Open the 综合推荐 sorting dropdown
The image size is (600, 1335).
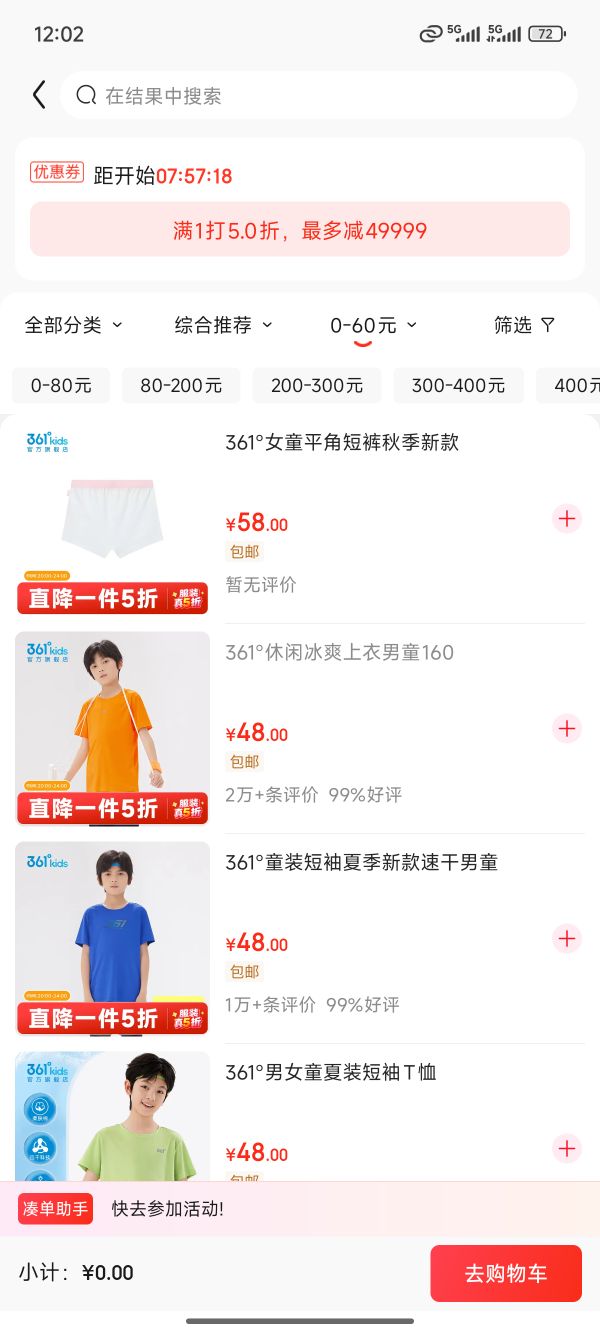click(x=224, y=325)
